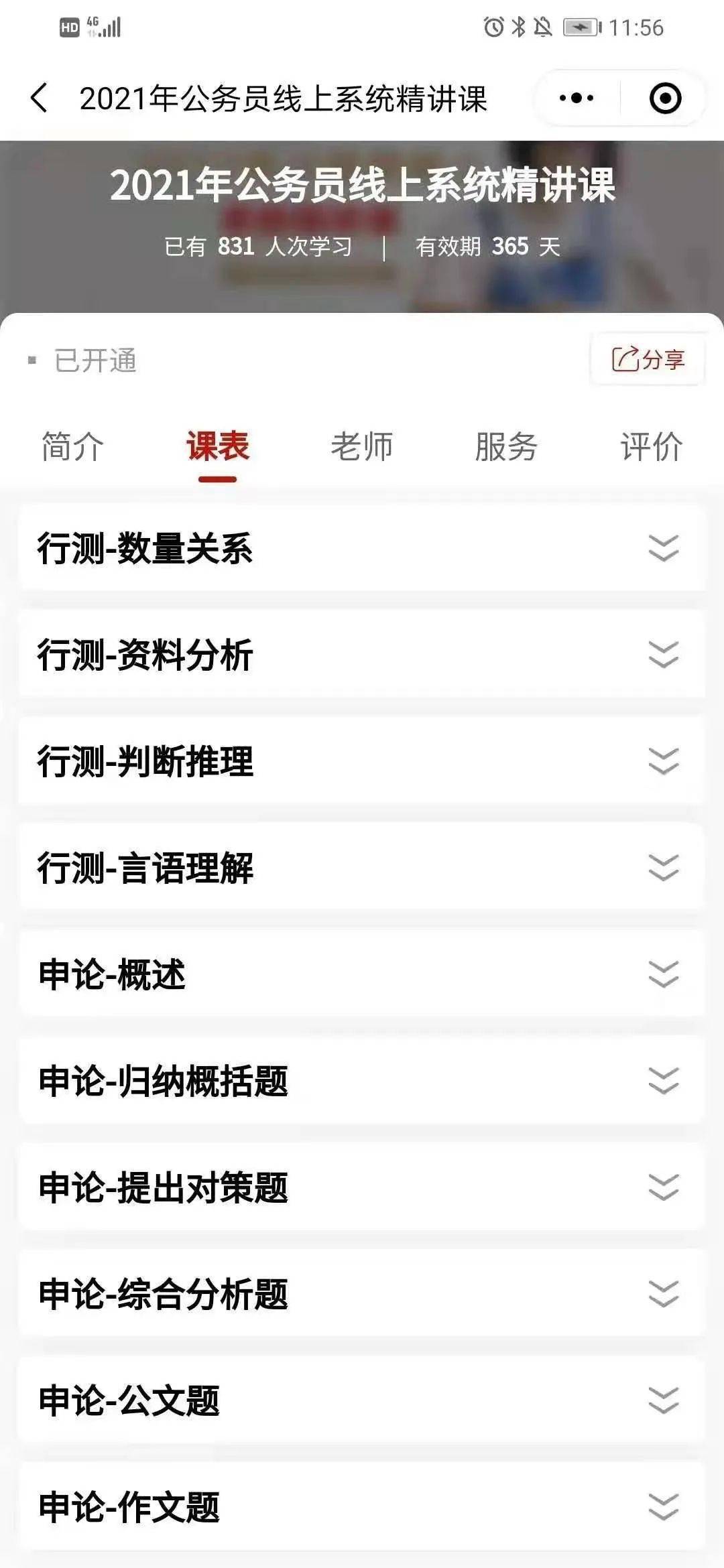Screen dimensions: 724x1568
Task: Close the mini program via the circle icon
Action: point(665,99)
